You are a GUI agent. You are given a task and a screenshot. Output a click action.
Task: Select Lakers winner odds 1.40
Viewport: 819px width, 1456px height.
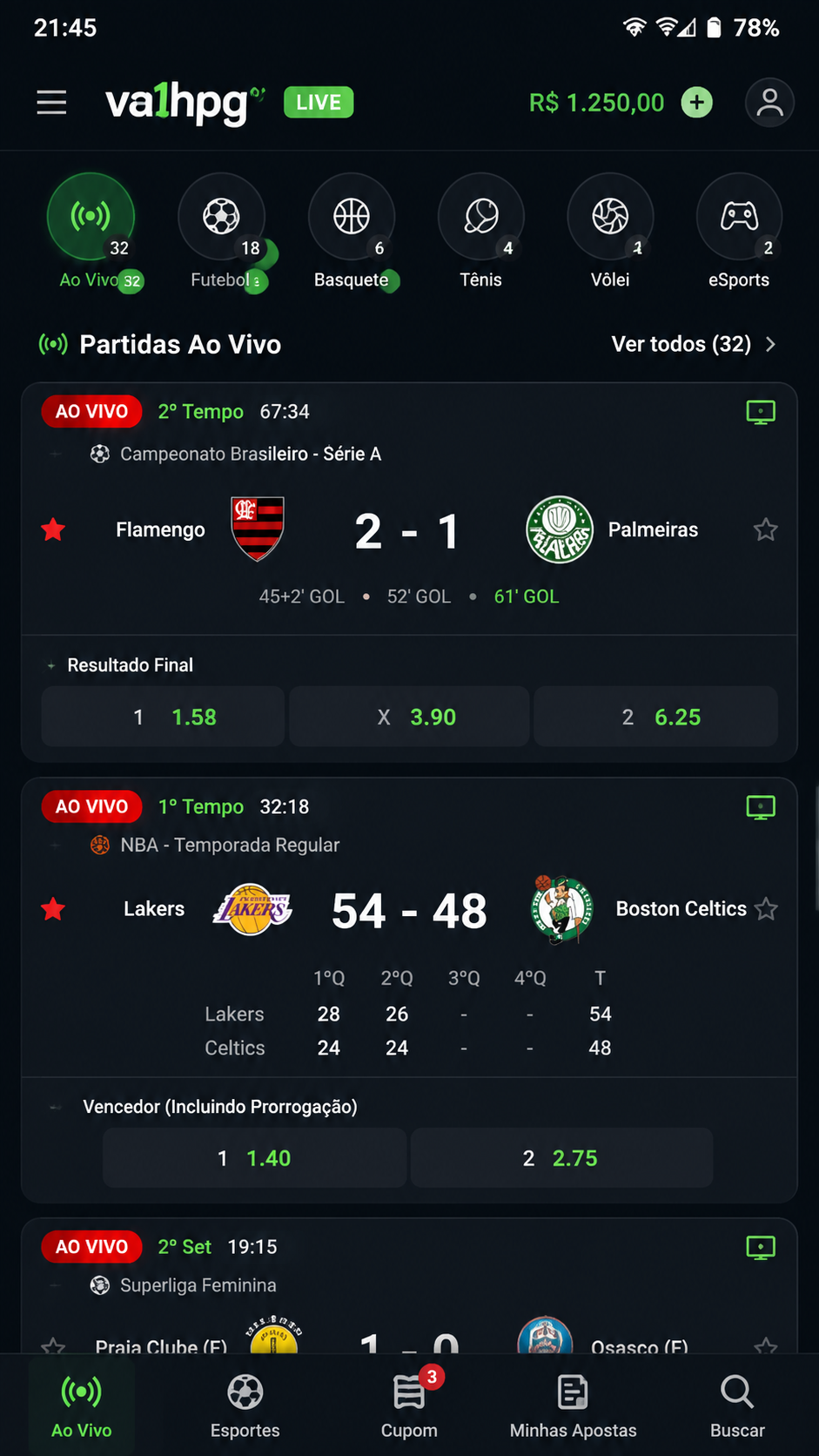[254, 1158]
